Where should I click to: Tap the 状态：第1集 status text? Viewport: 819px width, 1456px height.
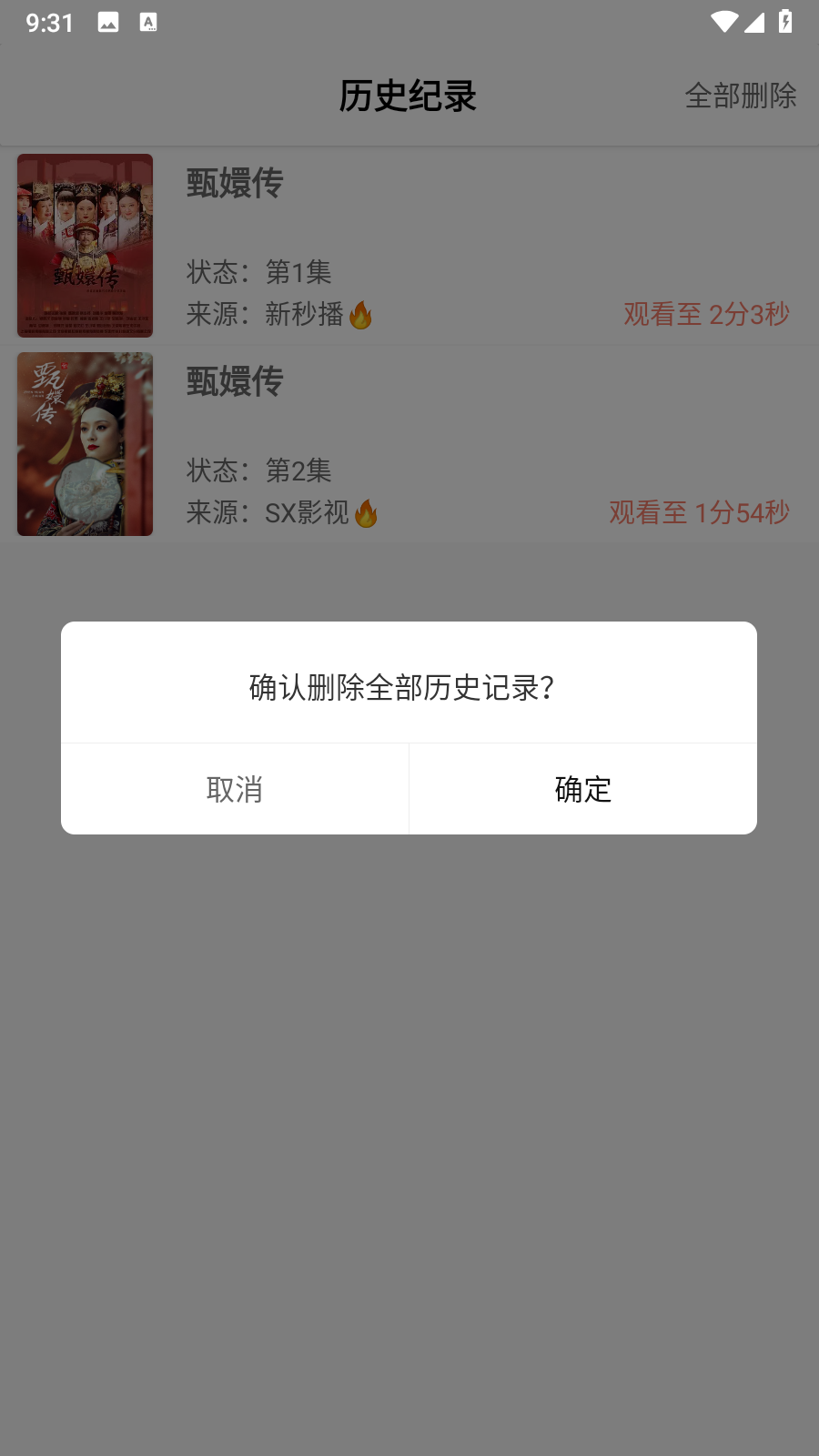(258, 273)
